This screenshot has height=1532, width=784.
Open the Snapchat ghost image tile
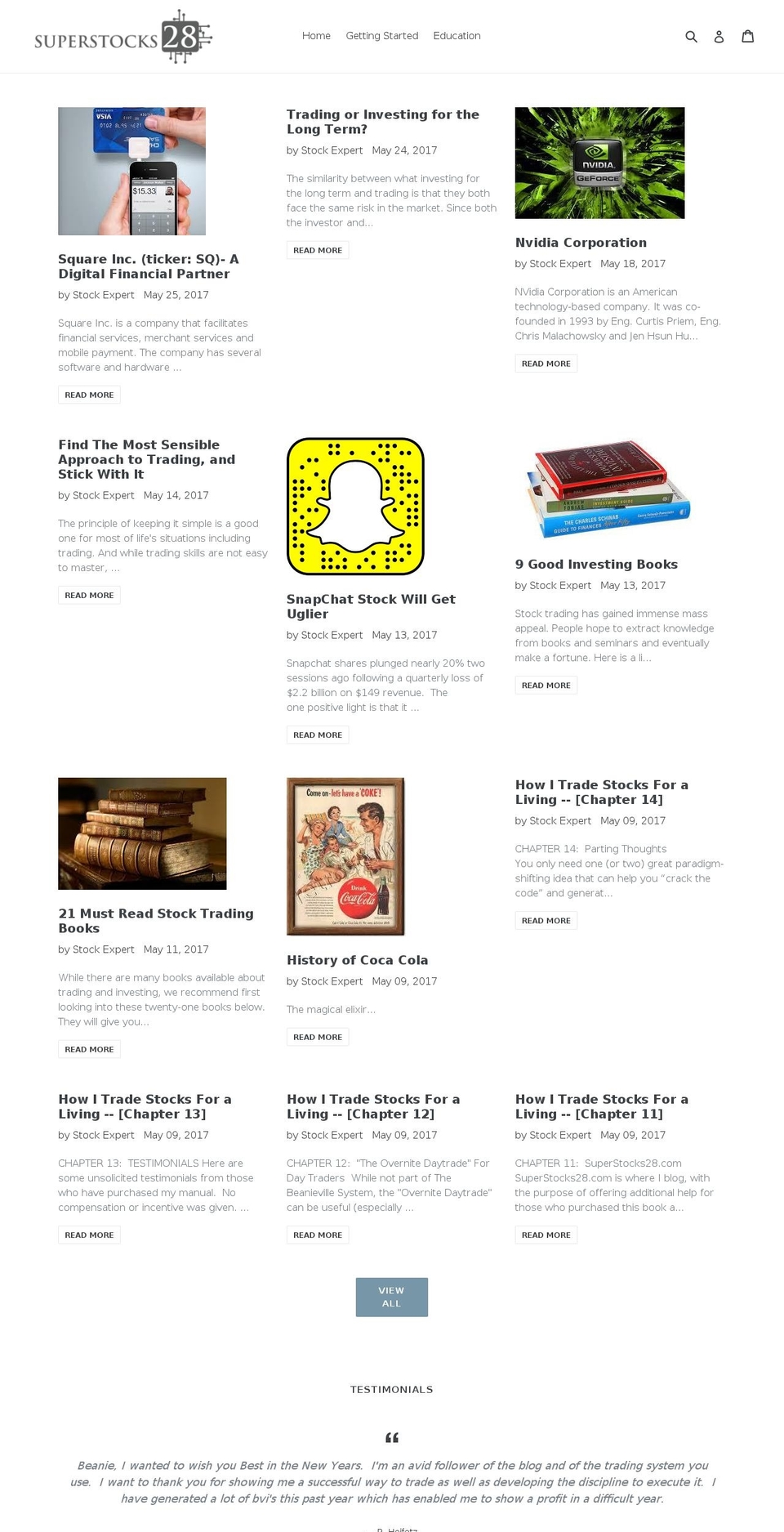point(355,507)
